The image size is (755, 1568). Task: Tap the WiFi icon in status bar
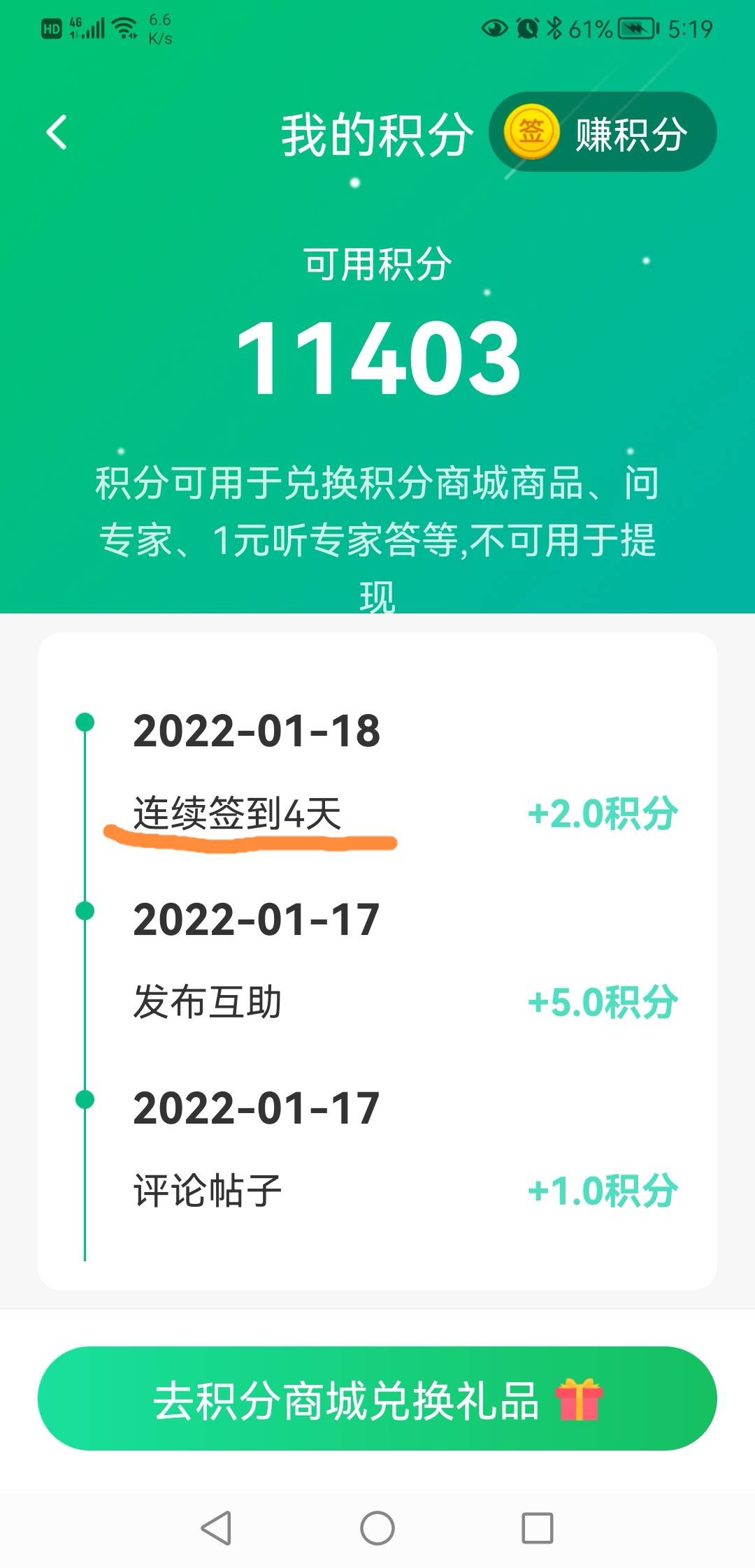tap(124, 26)
